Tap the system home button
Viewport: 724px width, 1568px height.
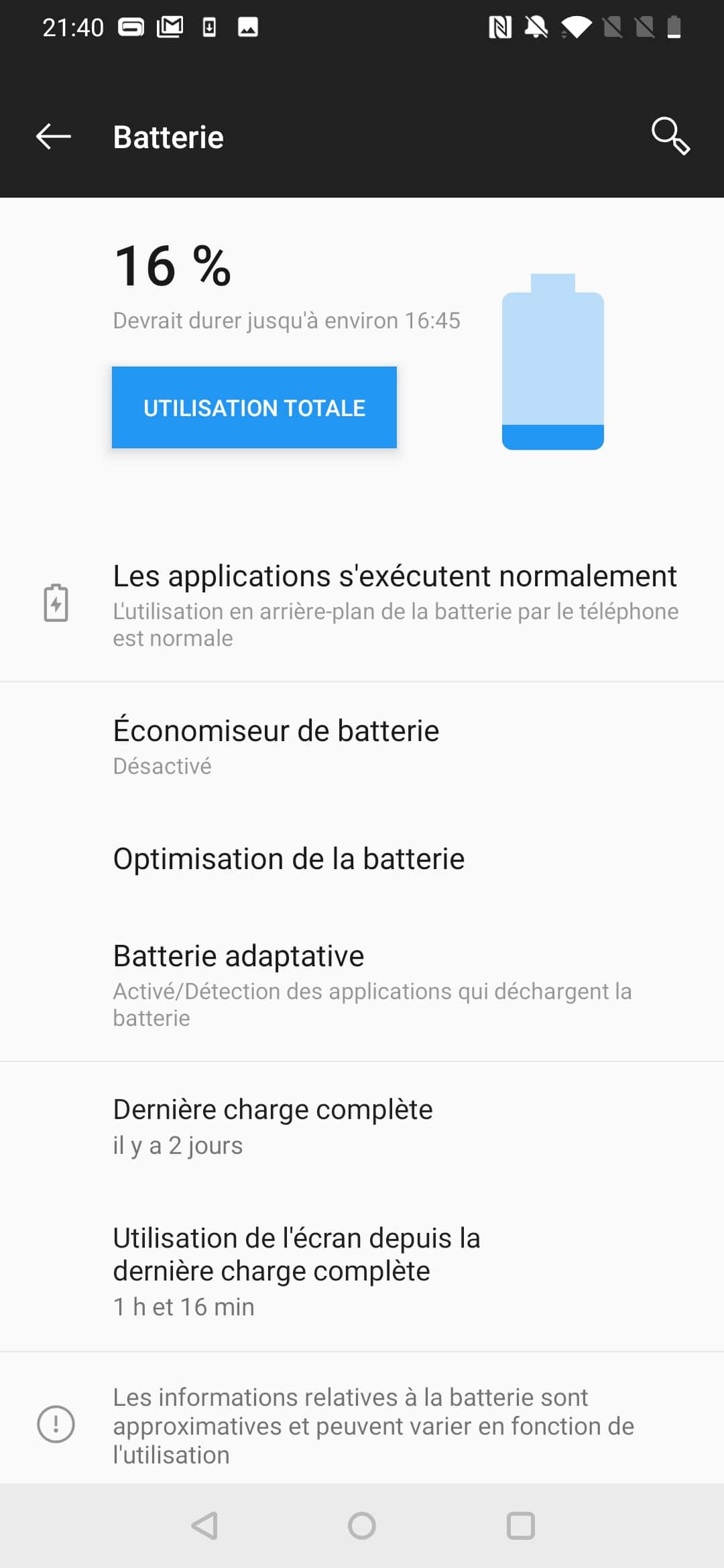pos(362,1526)
